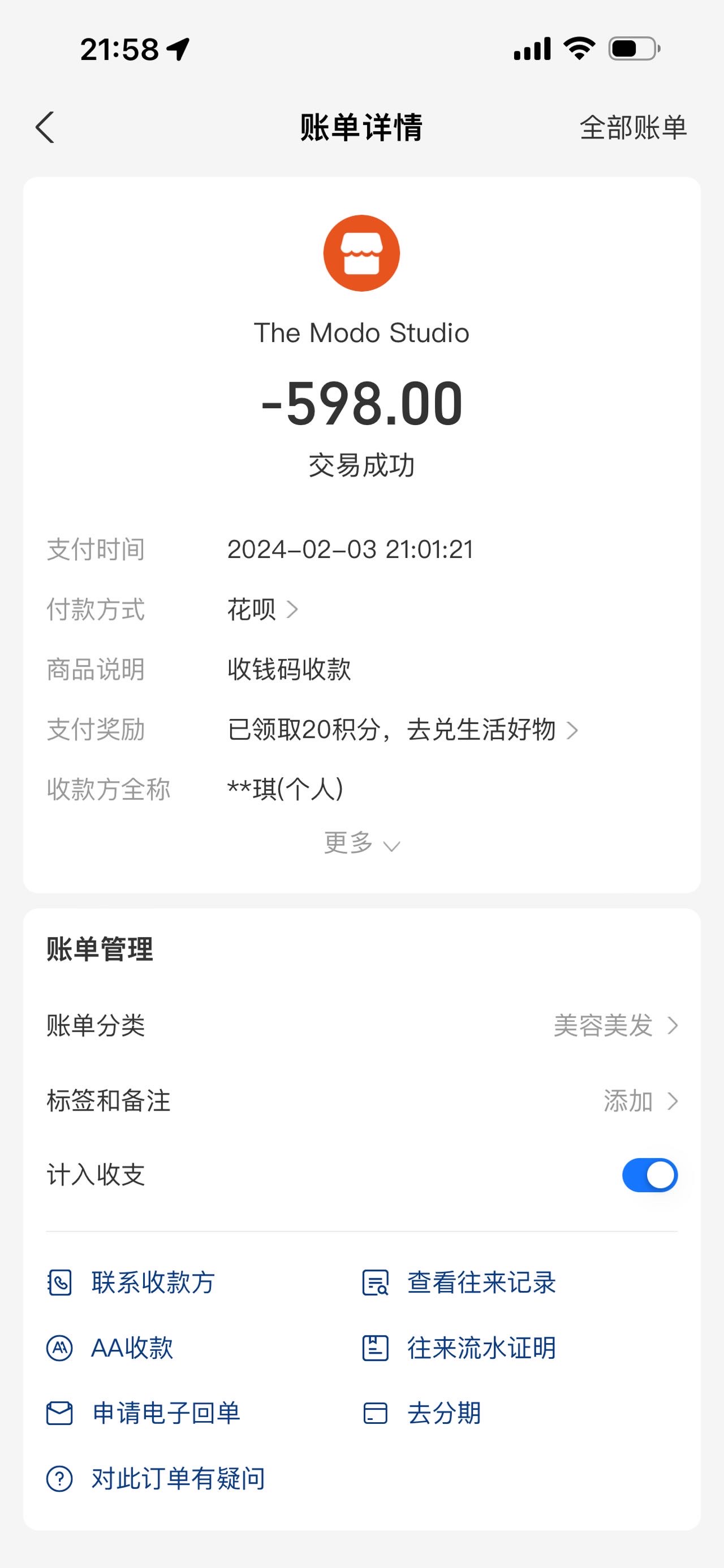Request 申请电子回单 receipt
The image size is (724, 1568).
[x=143, y=1413]
